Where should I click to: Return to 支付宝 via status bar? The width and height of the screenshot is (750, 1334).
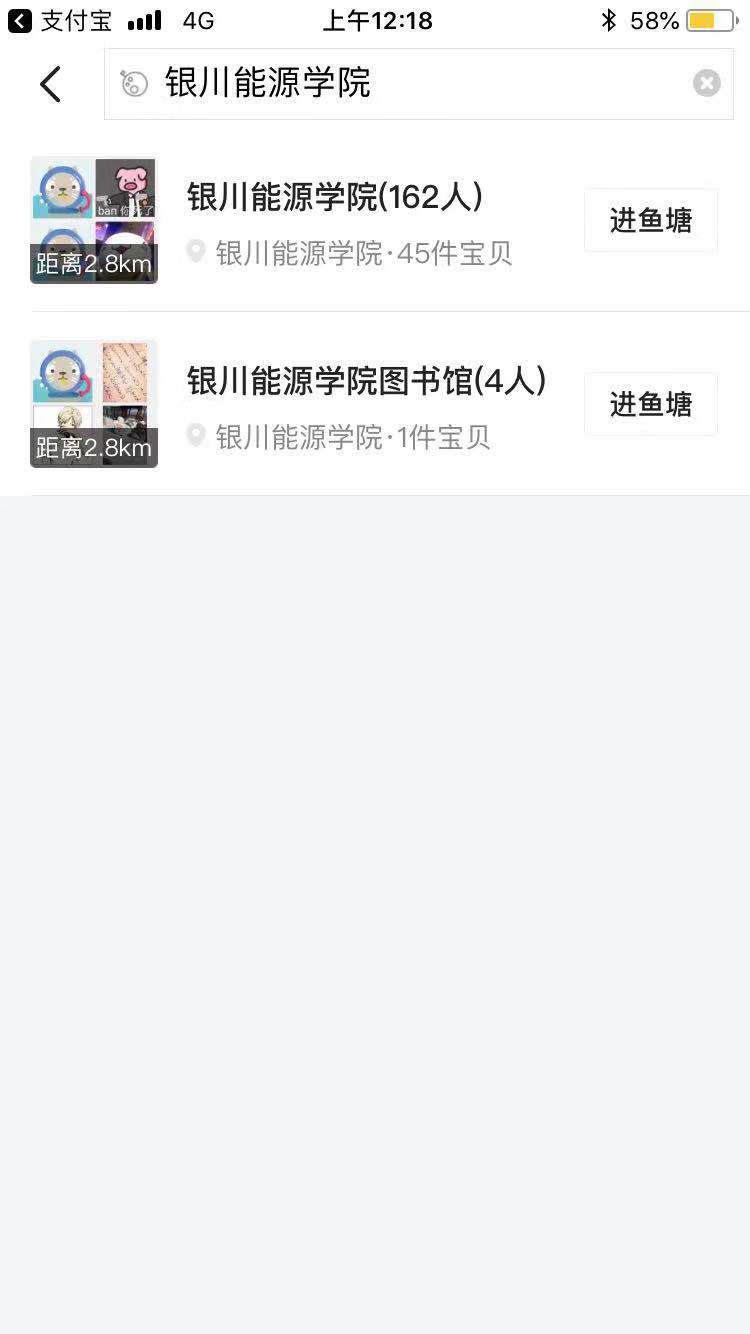click(x=60, y=21)
